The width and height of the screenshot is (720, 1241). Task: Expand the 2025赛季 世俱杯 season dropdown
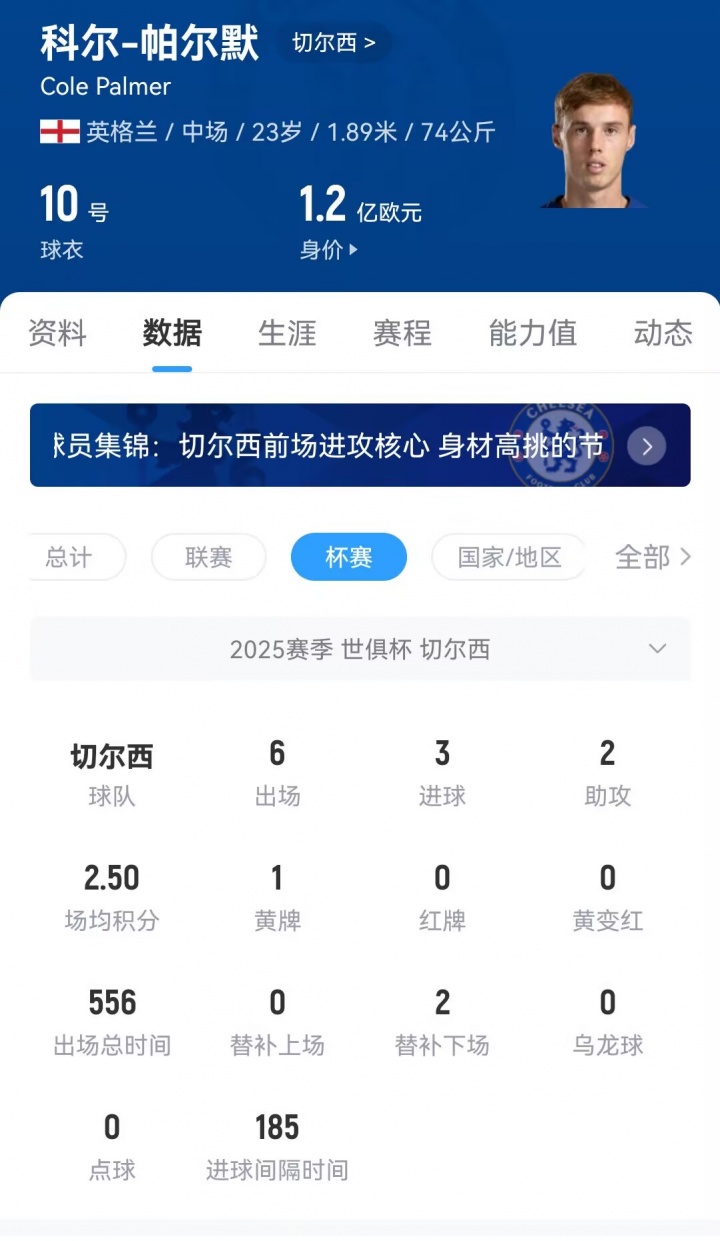pyautogui.click(x=360, y=649)
